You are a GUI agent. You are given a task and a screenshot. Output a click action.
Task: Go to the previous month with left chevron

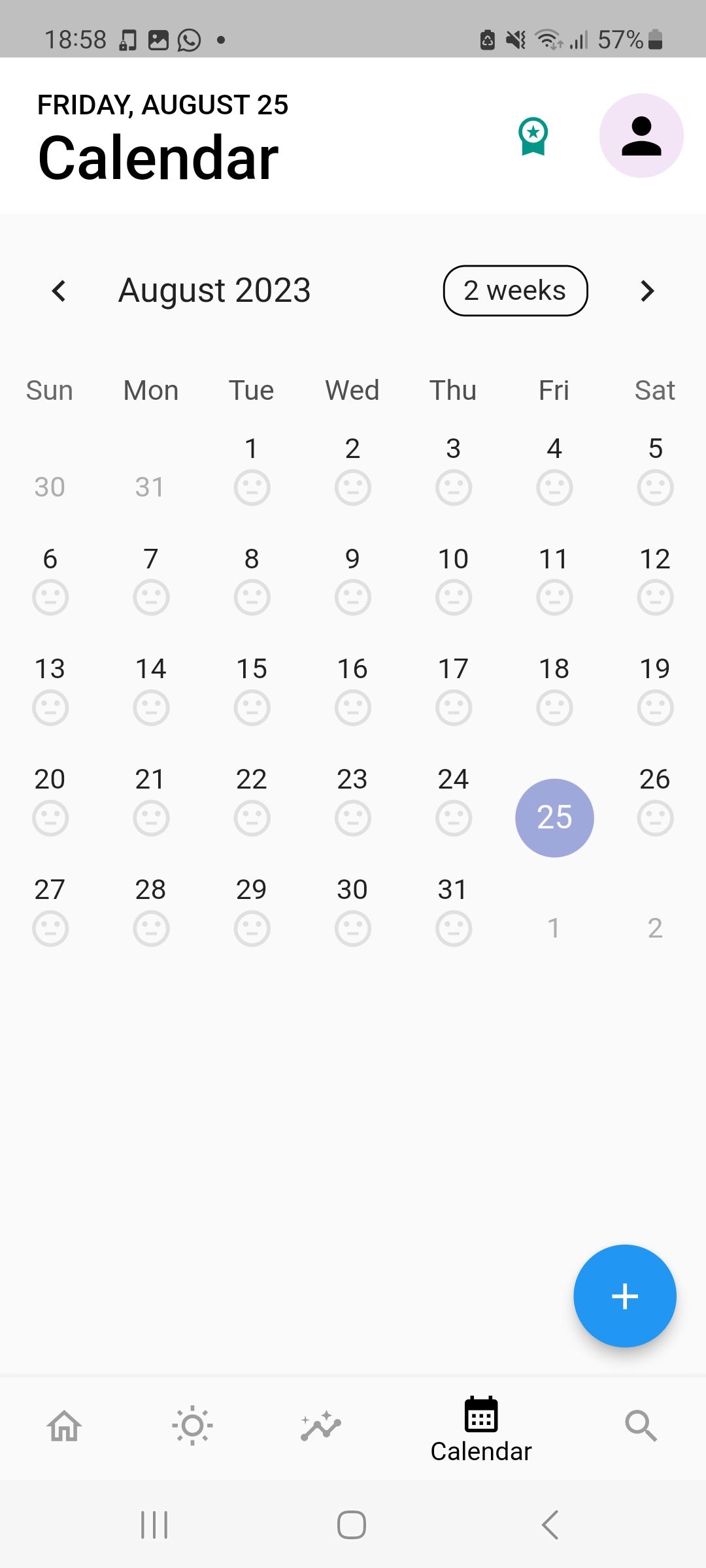pos(59,291)
